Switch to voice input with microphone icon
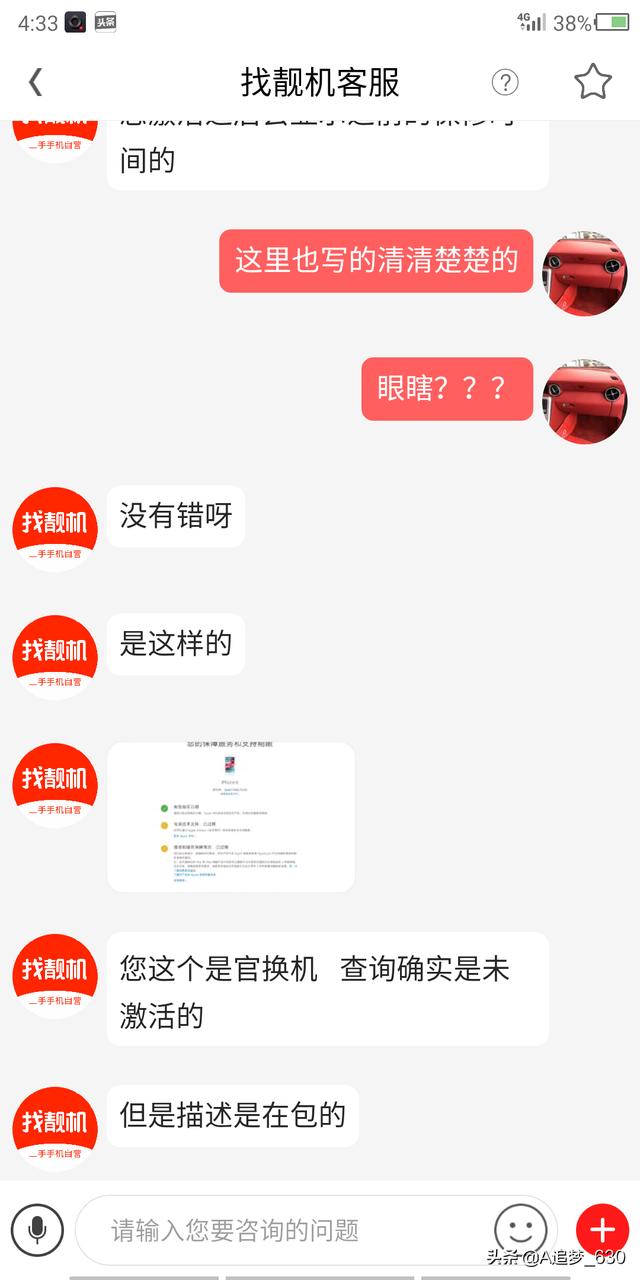640x1280 pixels. tap(37, 1229)
